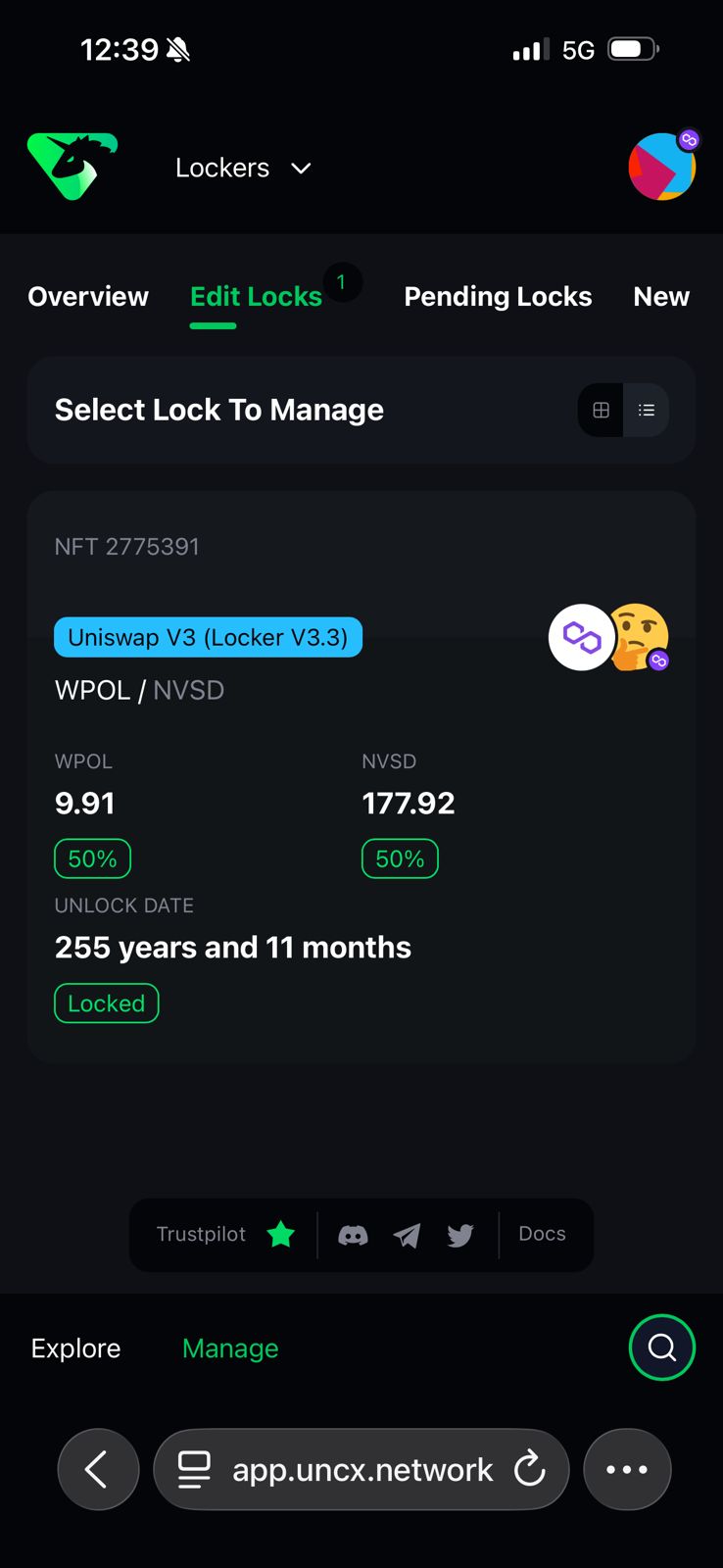Open the browser three-dot menu

[x=627, y=1469]
